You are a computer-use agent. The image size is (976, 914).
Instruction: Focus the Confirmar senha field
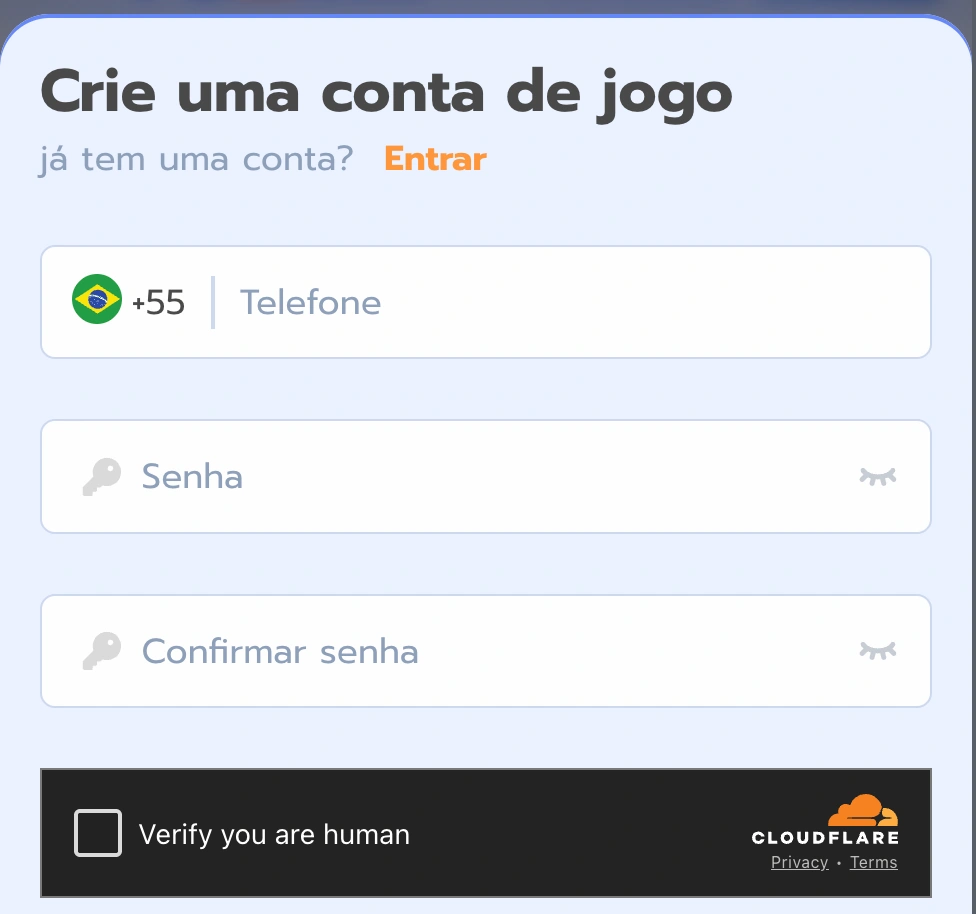(x=480, y=651)
